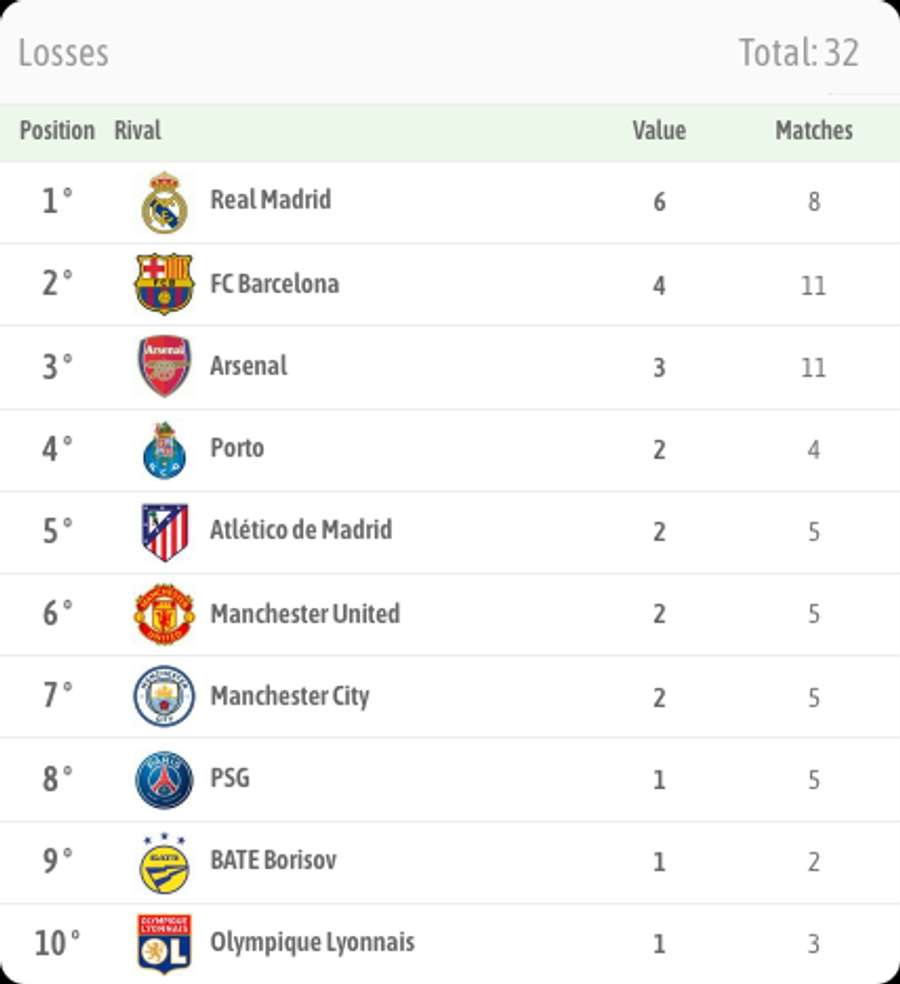Sort by the Matches column header

coord(814,130)
